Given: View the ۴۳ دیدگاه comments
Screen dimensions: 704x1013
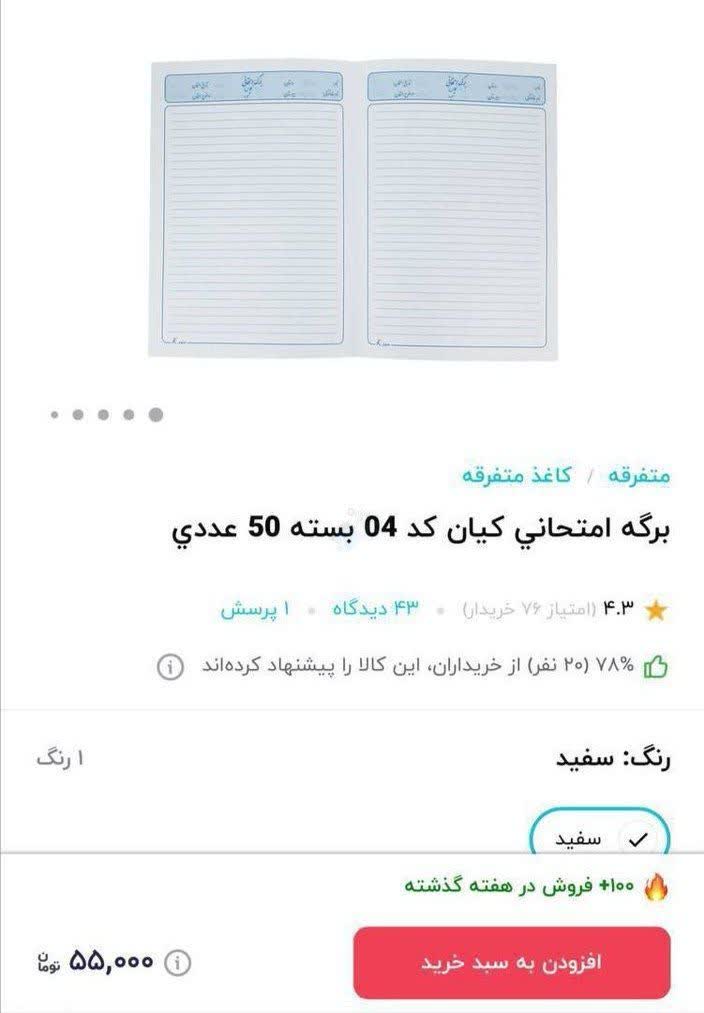Looking at the screenshot, I should (x=378, y=608).
